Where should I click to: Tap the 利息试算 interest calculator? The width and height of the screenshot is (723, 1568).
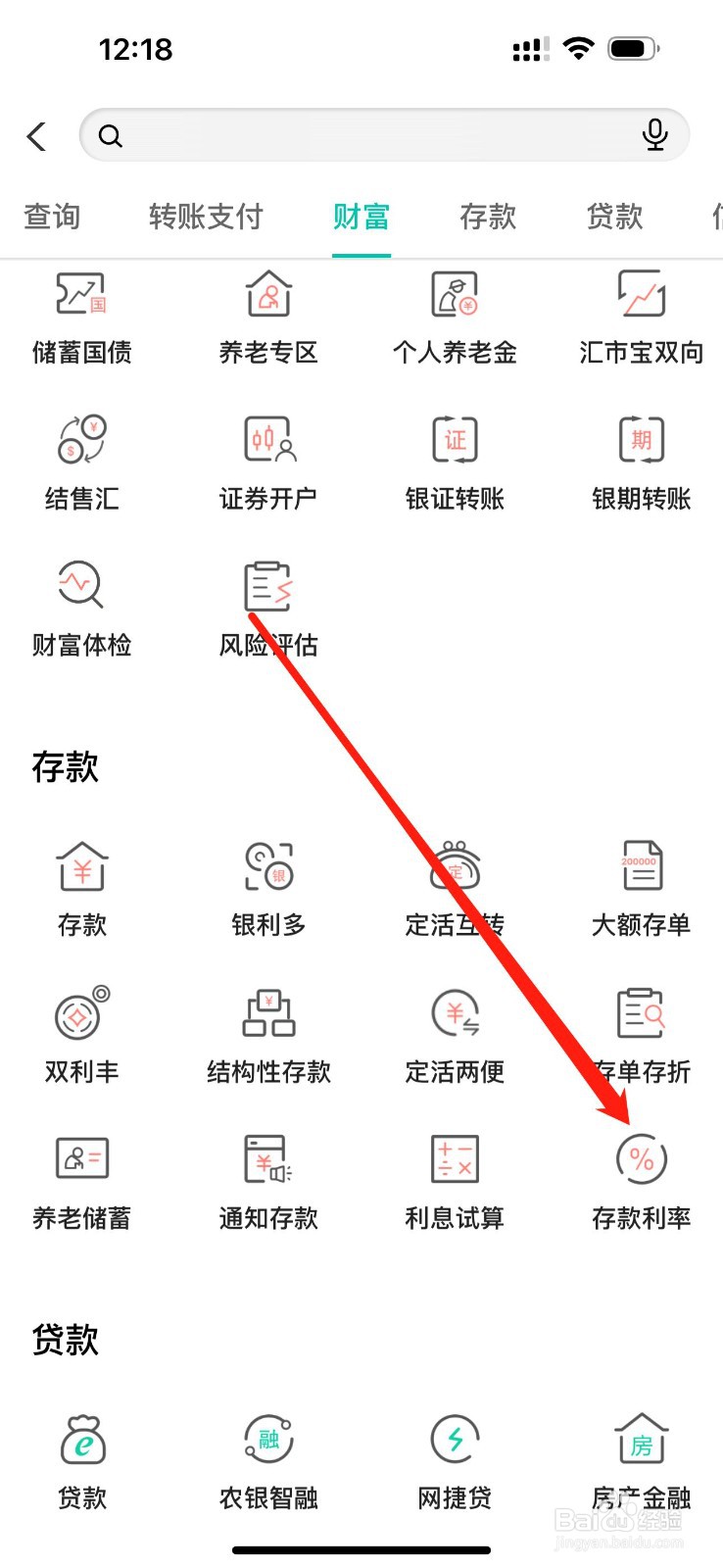[454, 1181]
